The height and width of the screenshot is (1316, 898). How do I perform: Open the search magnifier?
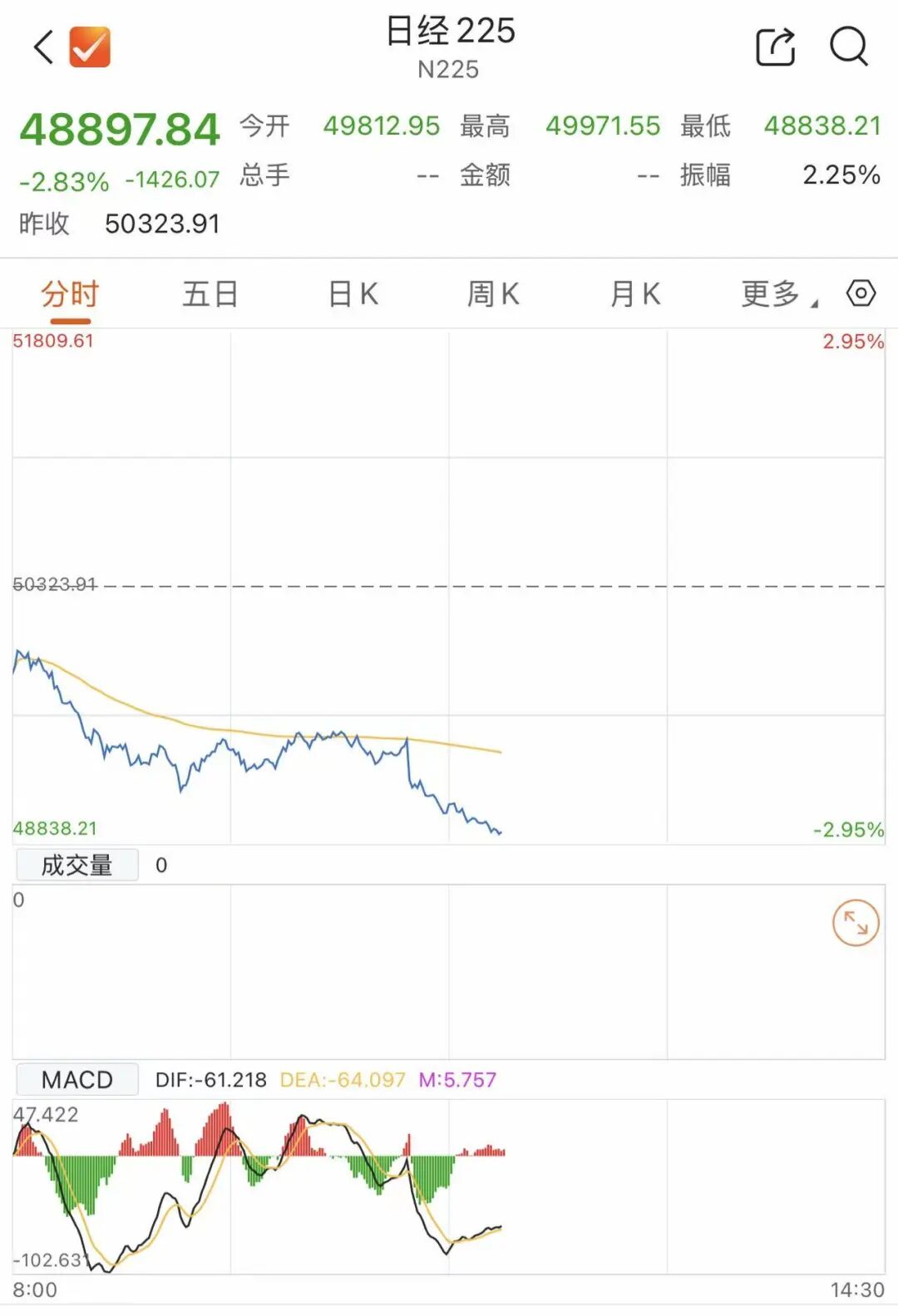tap(848, 47)
